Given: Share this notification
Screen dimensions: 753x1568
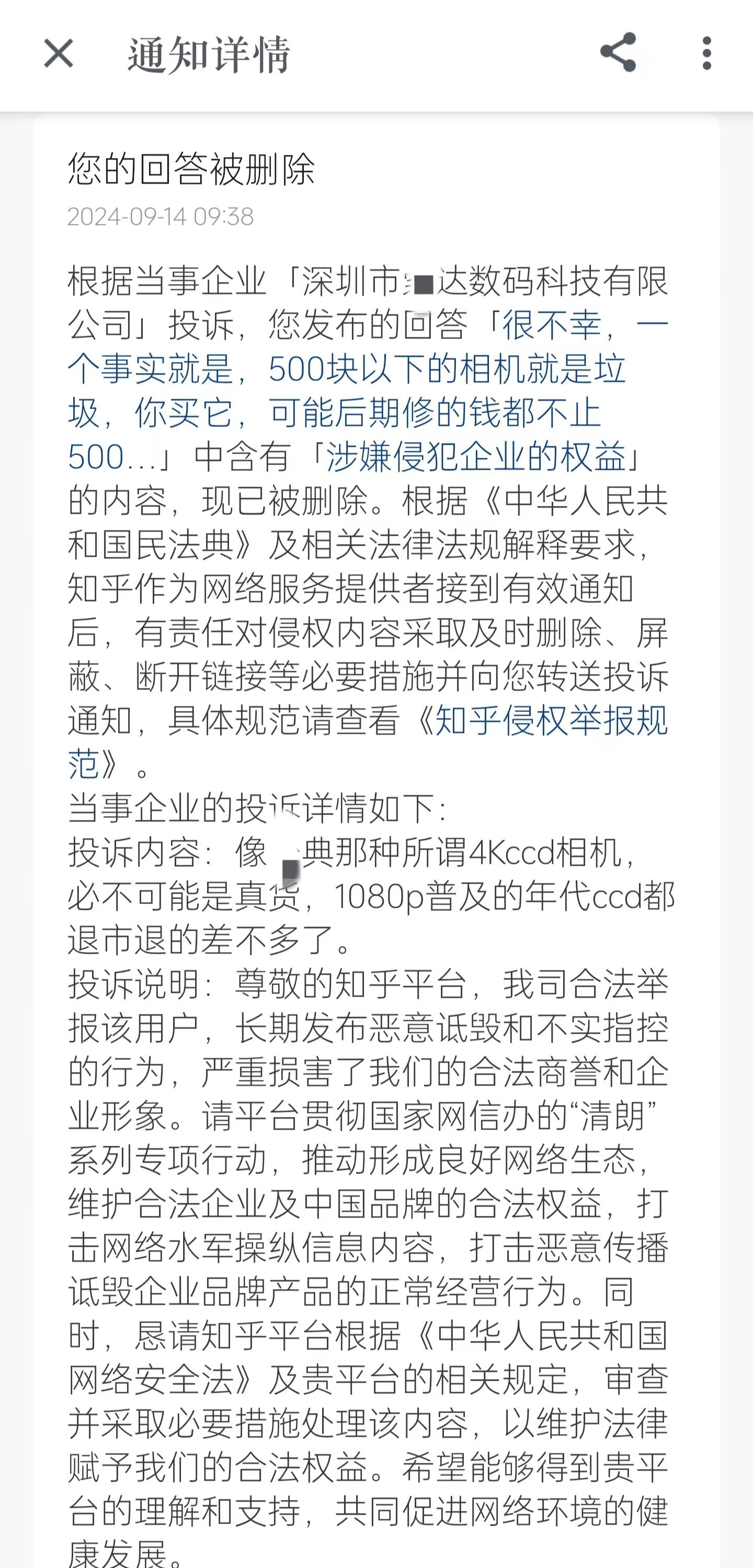Looking at the screenshot, I should pyautogui.click(x=618, y=53).
